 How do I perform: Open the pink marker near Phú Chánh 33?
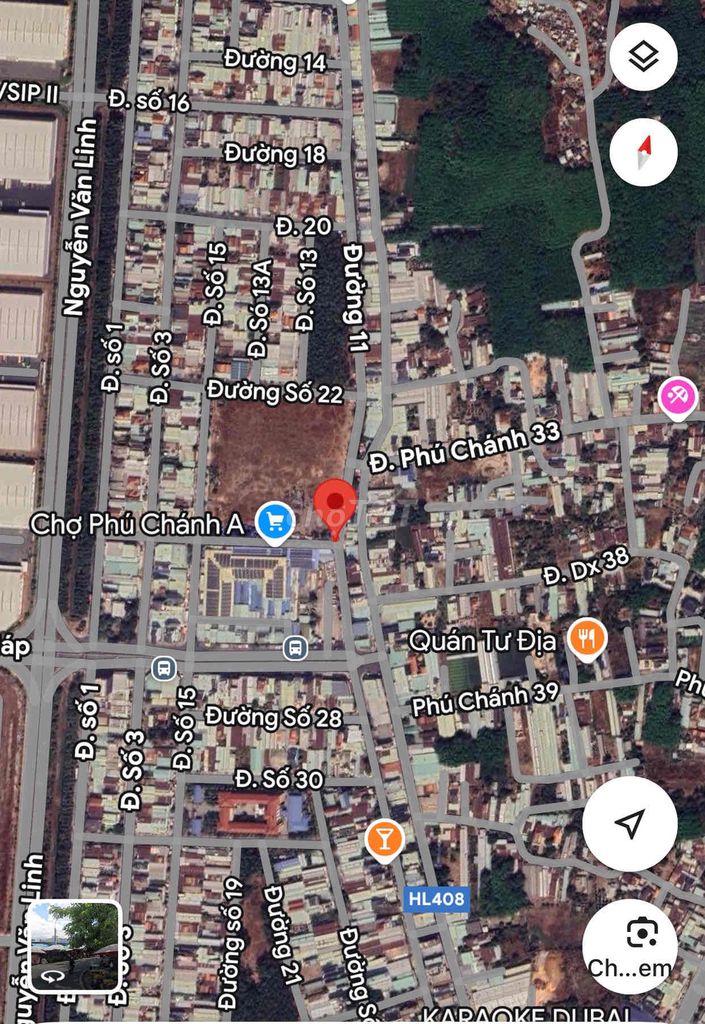(x=678, y=399)
